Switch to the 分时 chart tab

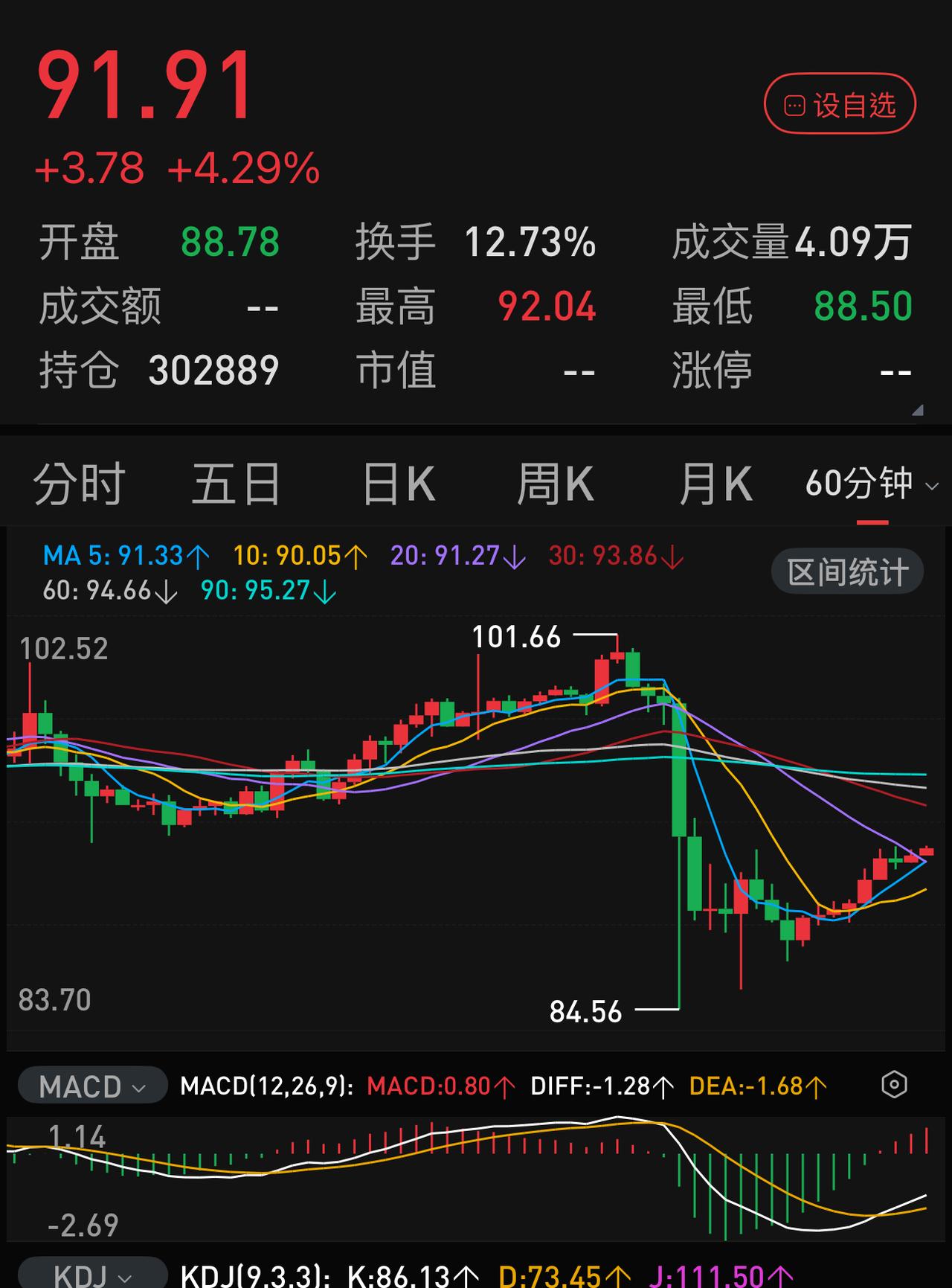78,482
